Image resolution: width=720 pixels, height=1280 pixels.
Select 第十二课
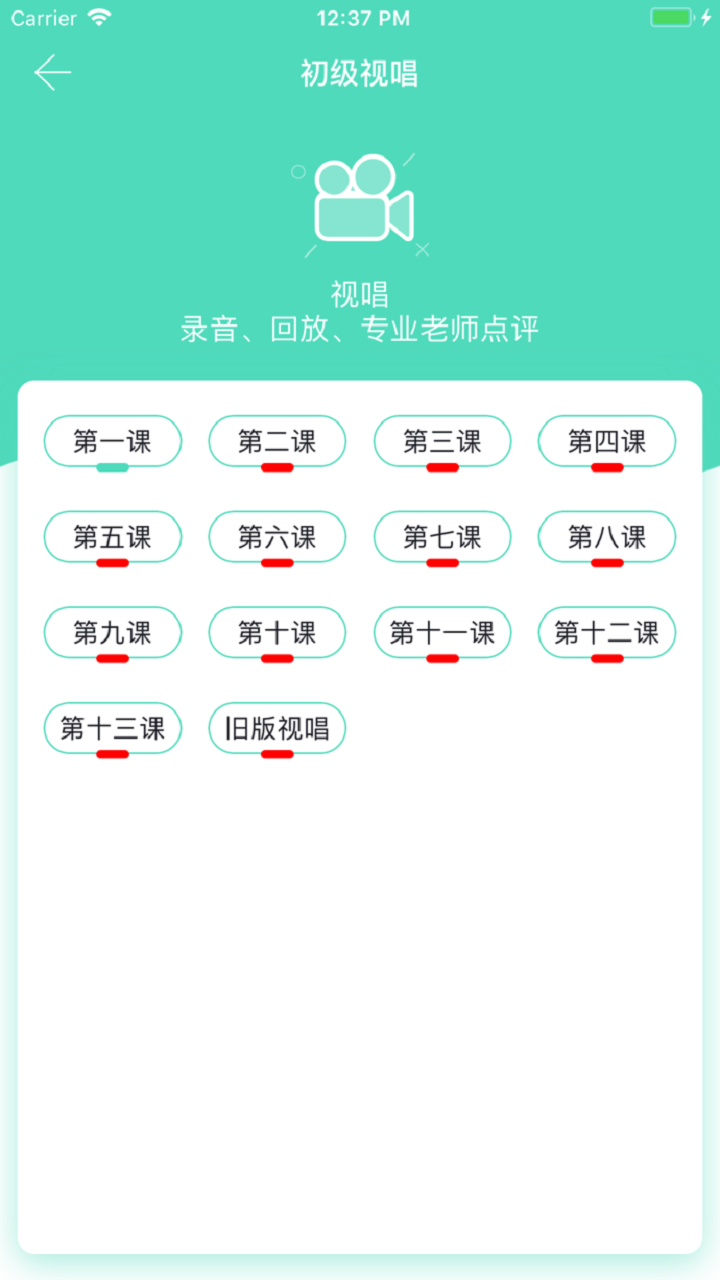(x=606, y=632)
